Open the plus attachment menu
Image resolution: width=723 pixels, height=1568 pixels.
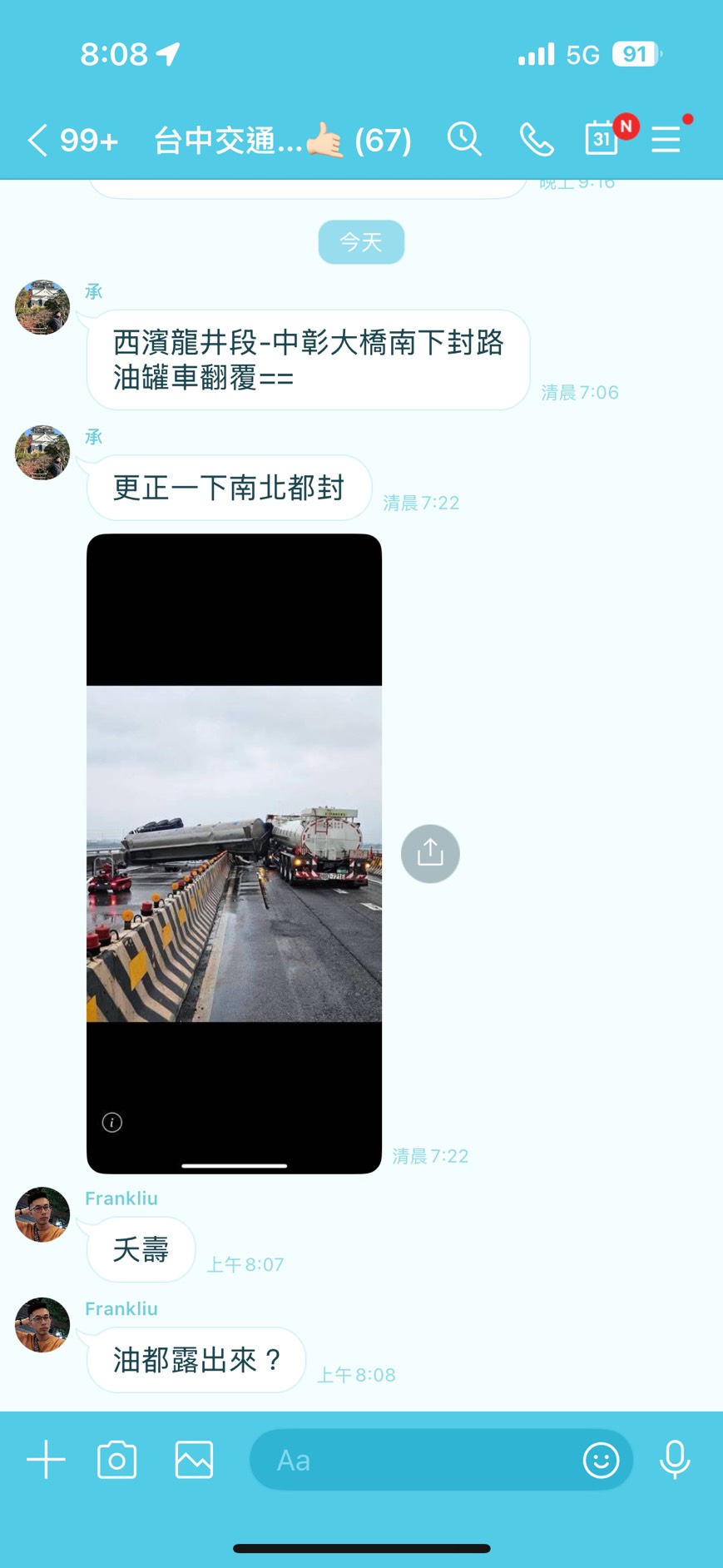[x=46, y=1460]
